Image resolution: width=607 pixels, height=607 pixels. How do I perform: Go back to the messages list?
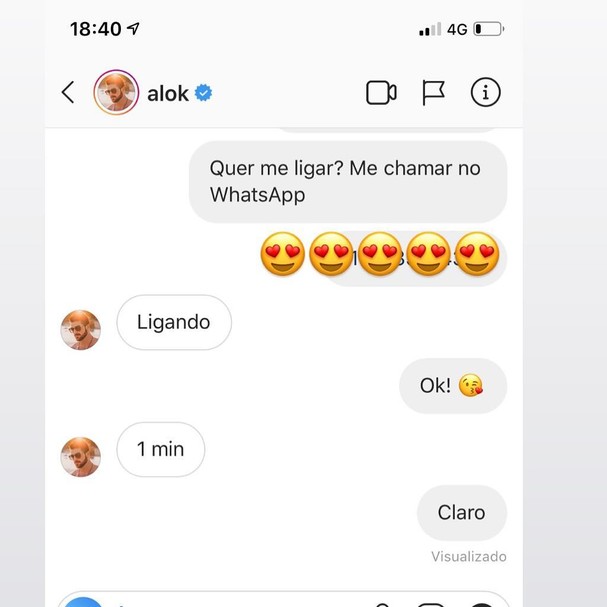(68, 93)
